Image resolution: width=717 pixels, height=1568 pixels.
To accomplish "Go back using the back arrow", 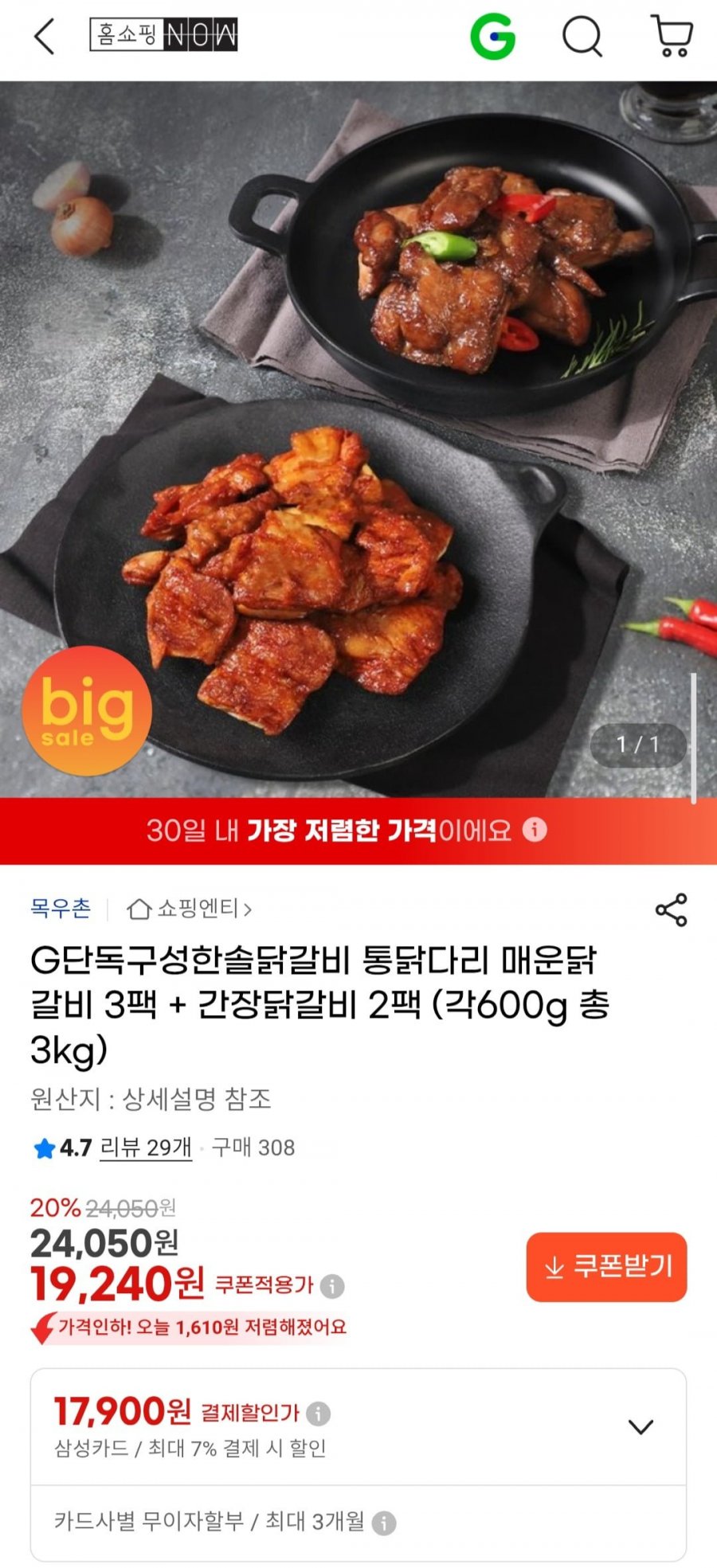I will coord(45,37).
